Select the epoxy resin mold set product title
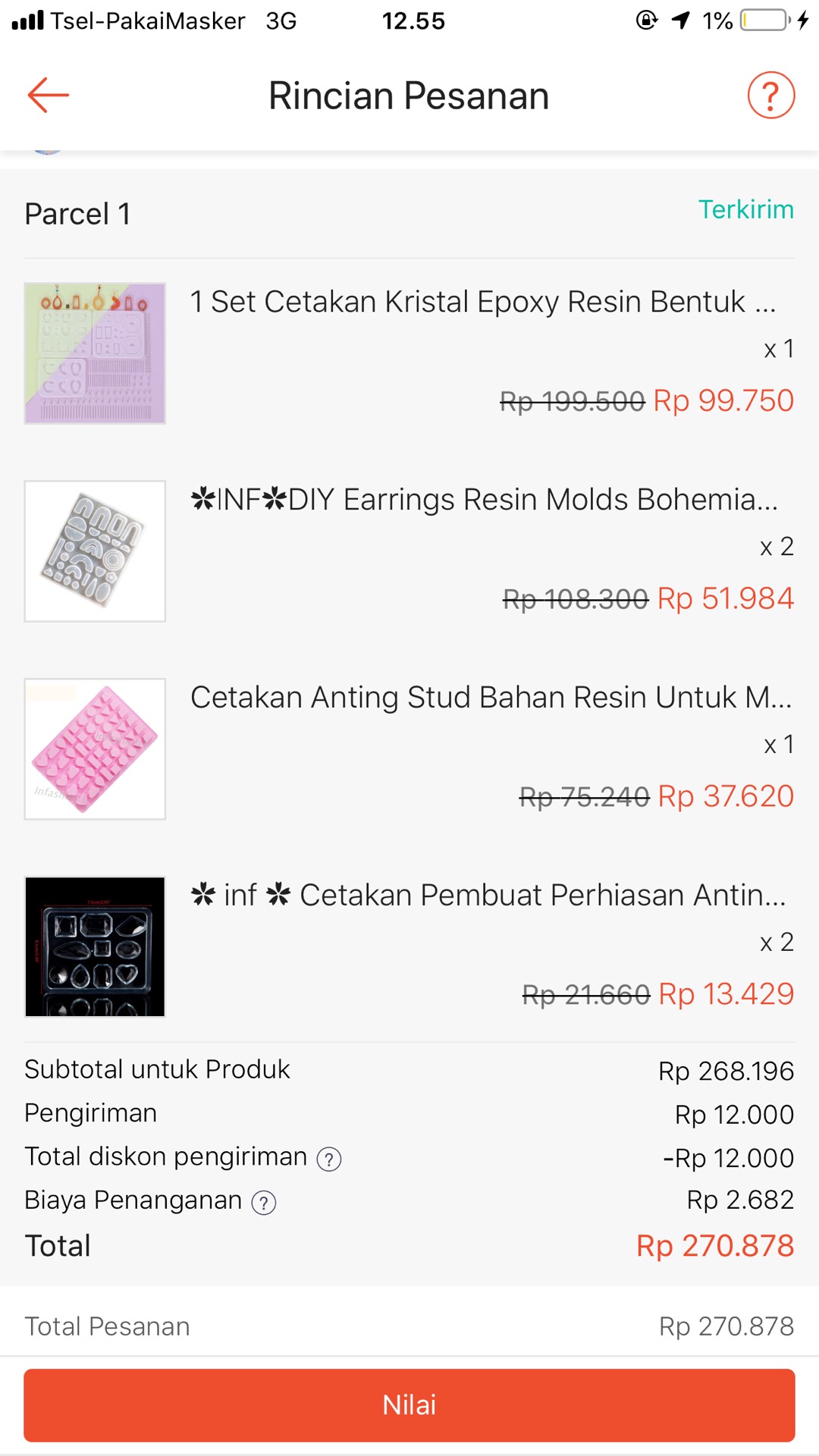819x1456 pixels. (x=484, y=301)
